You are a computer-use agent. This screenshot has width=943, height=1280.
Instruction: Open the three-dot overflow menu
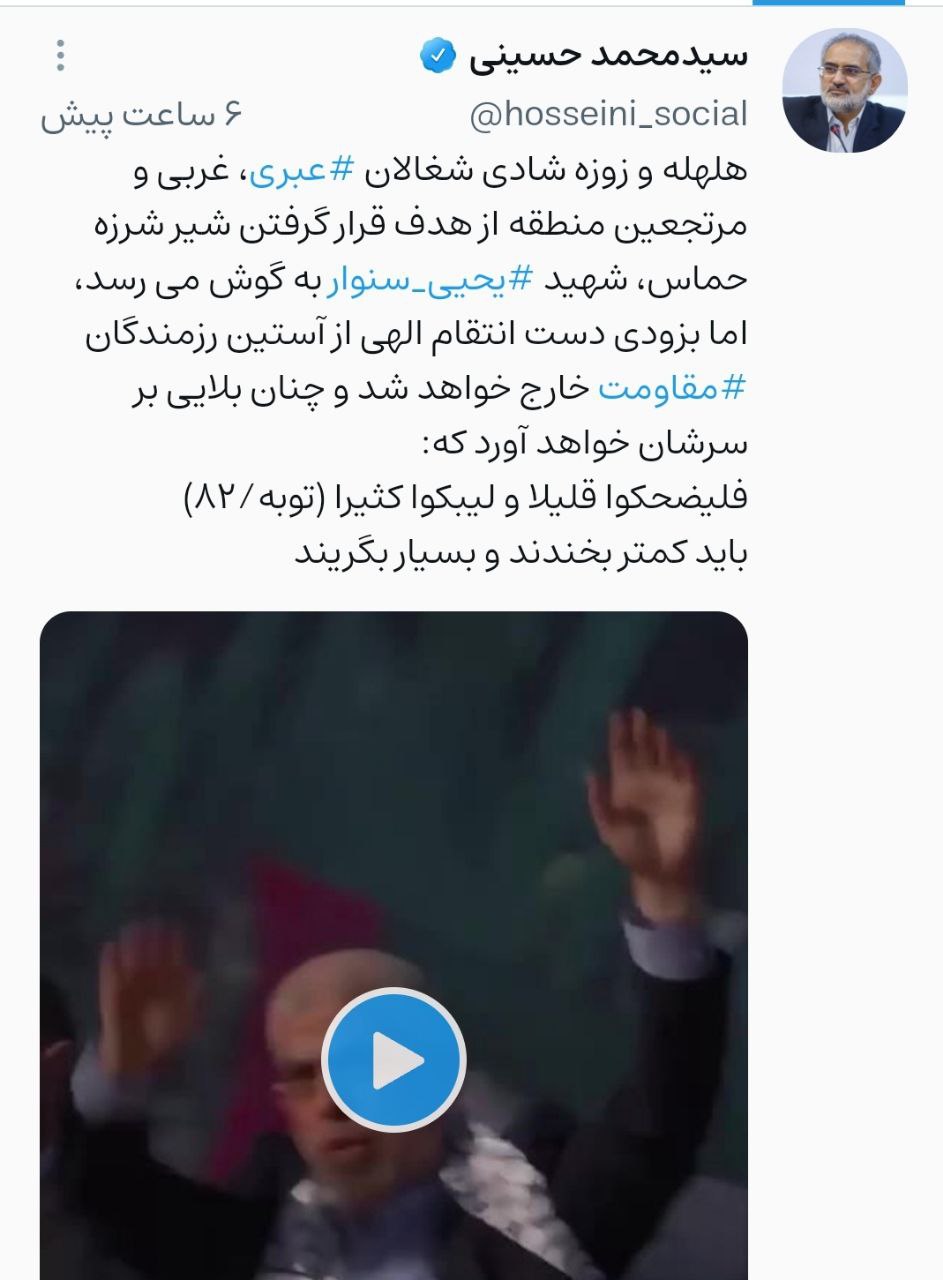pos(60,55)
